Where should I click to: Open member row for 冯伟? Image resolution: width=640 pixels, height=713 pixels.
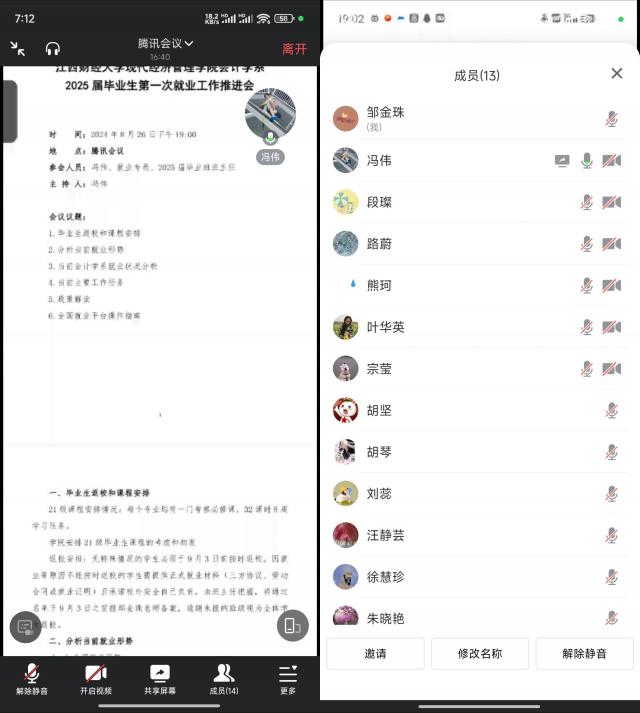440,160
